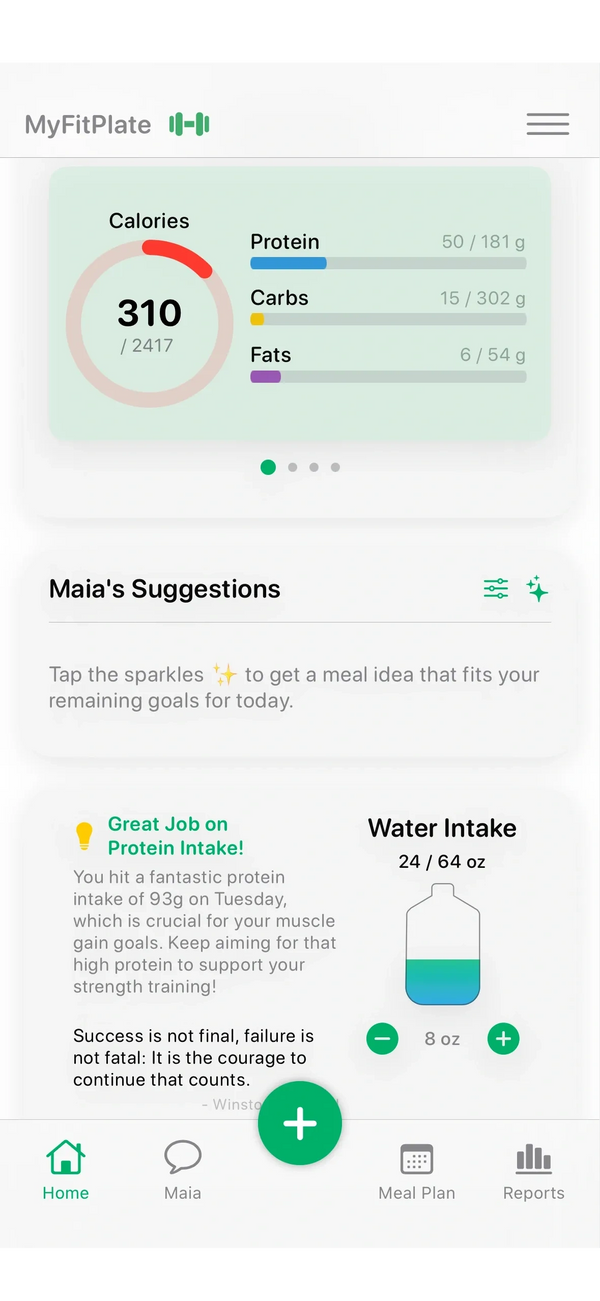Viewport: 600px width, 1301px height.
Task: Tap the sparkles for a meal idea
Action: click(x=537, y=589)
